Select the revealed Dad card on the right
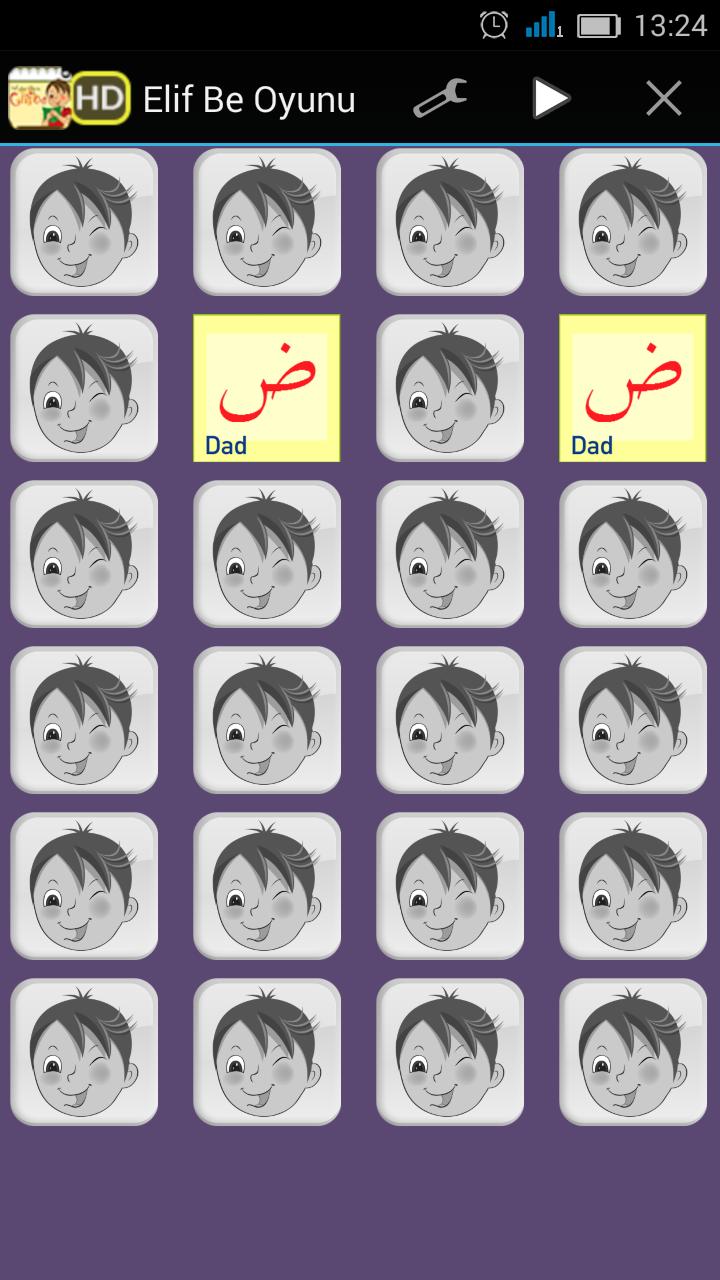The width and height of the screenshot is (720, 1280). [x=632, y=387]
